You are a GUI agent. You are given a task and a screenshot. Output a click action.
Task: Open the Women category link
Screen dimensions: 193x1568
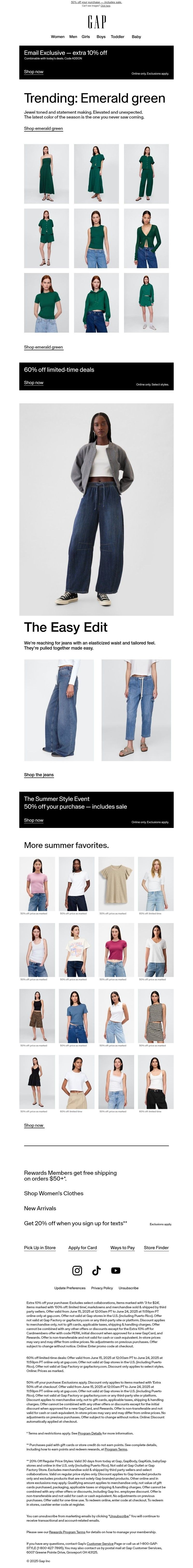58,36
